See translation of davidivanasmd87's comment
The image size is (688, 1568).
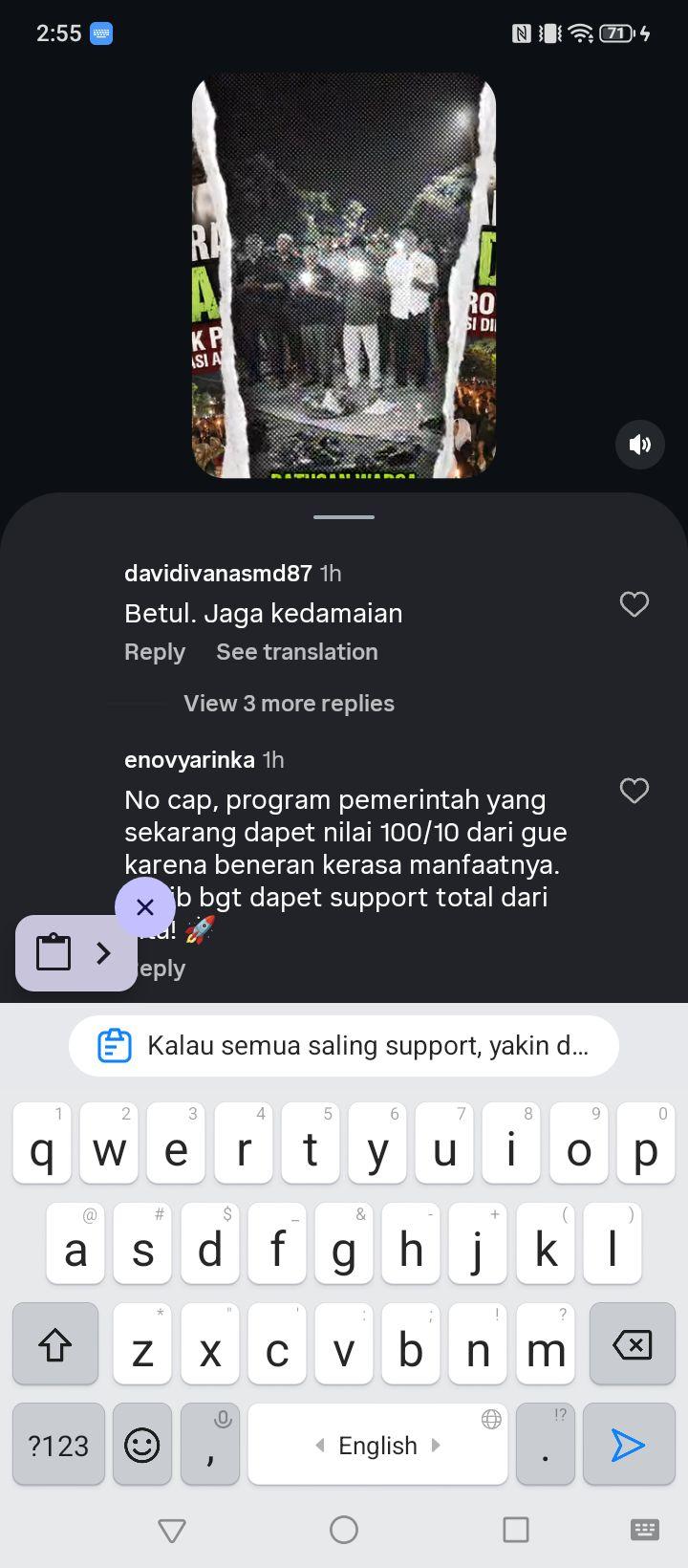(297, 652)
